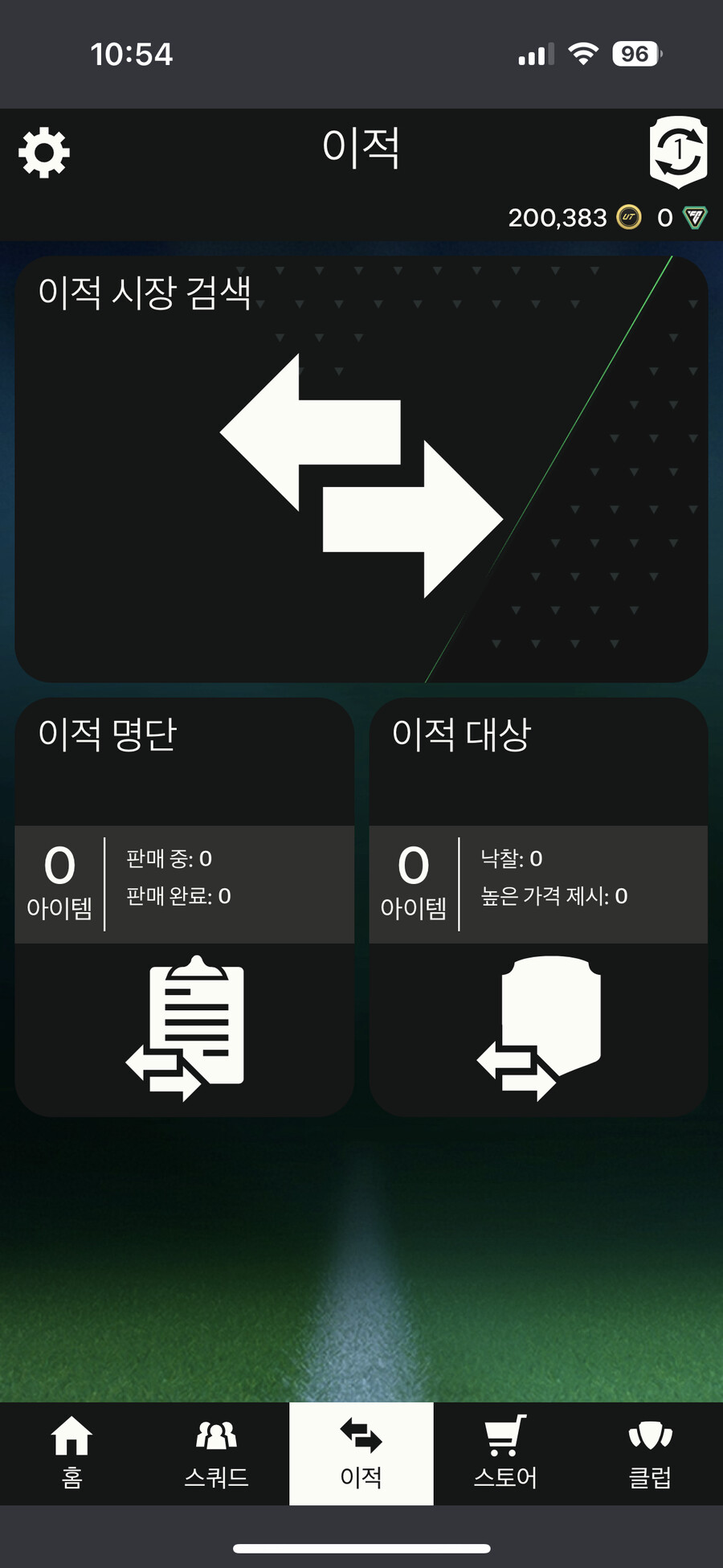The image size is (723, 1568).
Task: Tap the coin balance showing 200,383
Action: (x=558, y=217)
